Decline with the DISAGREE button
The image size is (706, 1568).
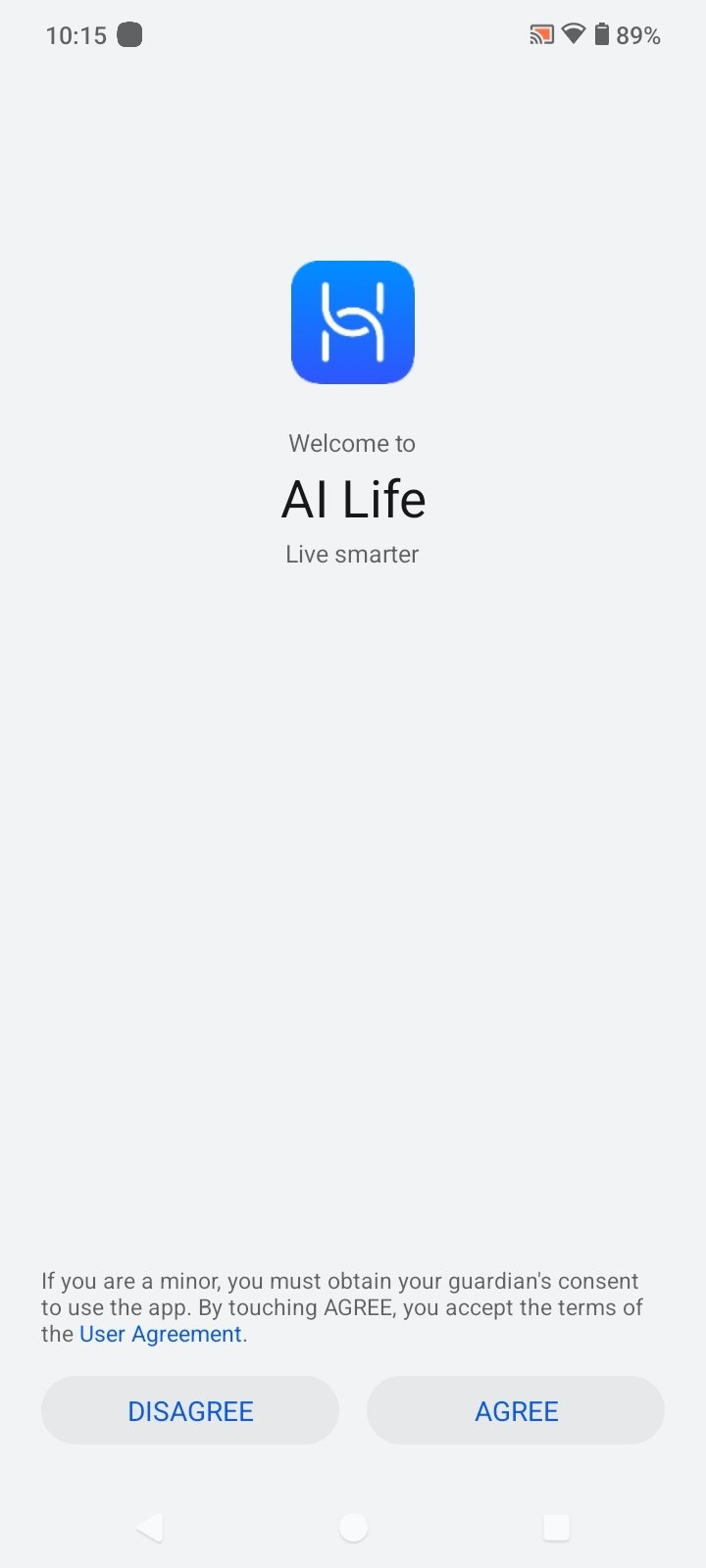[190, 1410]
